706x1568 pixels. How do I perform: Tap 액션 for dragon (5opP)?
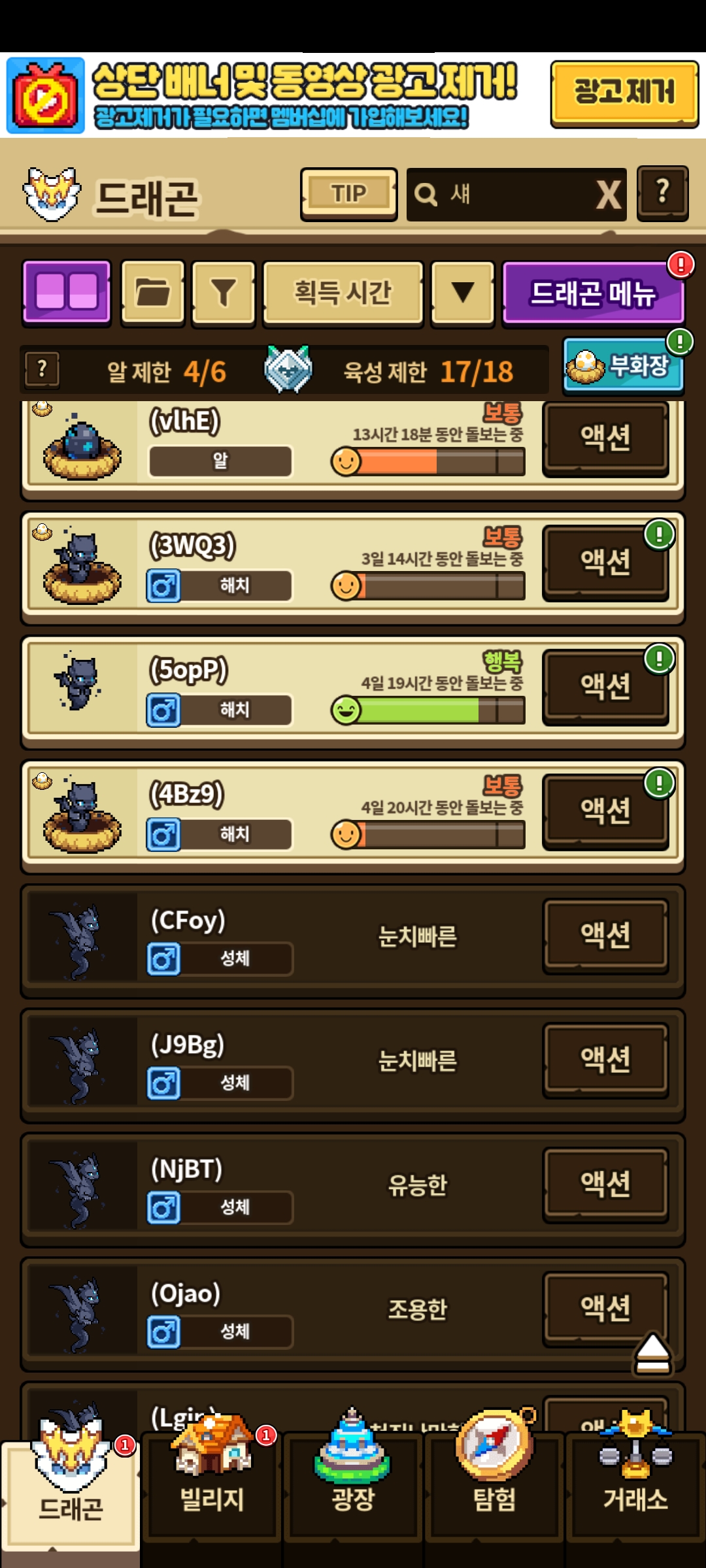606,687
